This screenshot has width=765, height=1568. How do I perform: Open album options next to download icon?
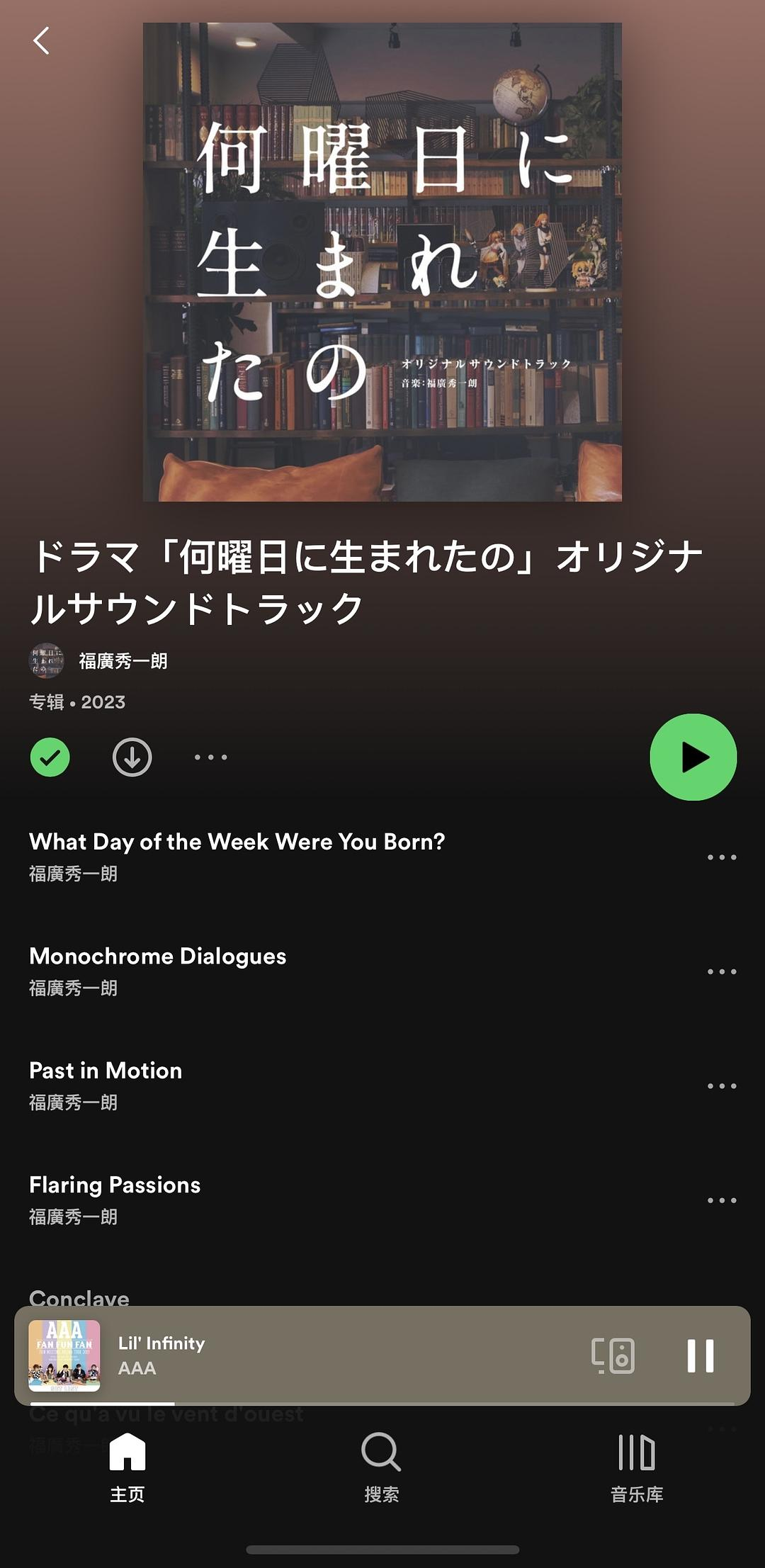coord(211,757)
